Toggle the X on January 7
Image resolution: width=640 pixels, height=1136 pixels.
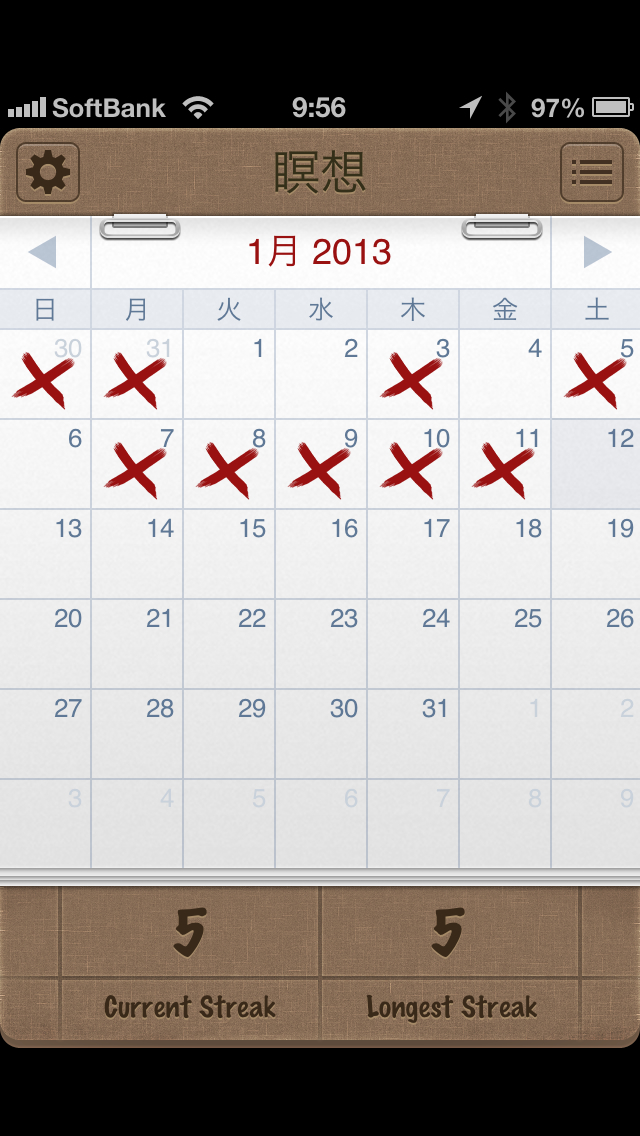point(137,465)
